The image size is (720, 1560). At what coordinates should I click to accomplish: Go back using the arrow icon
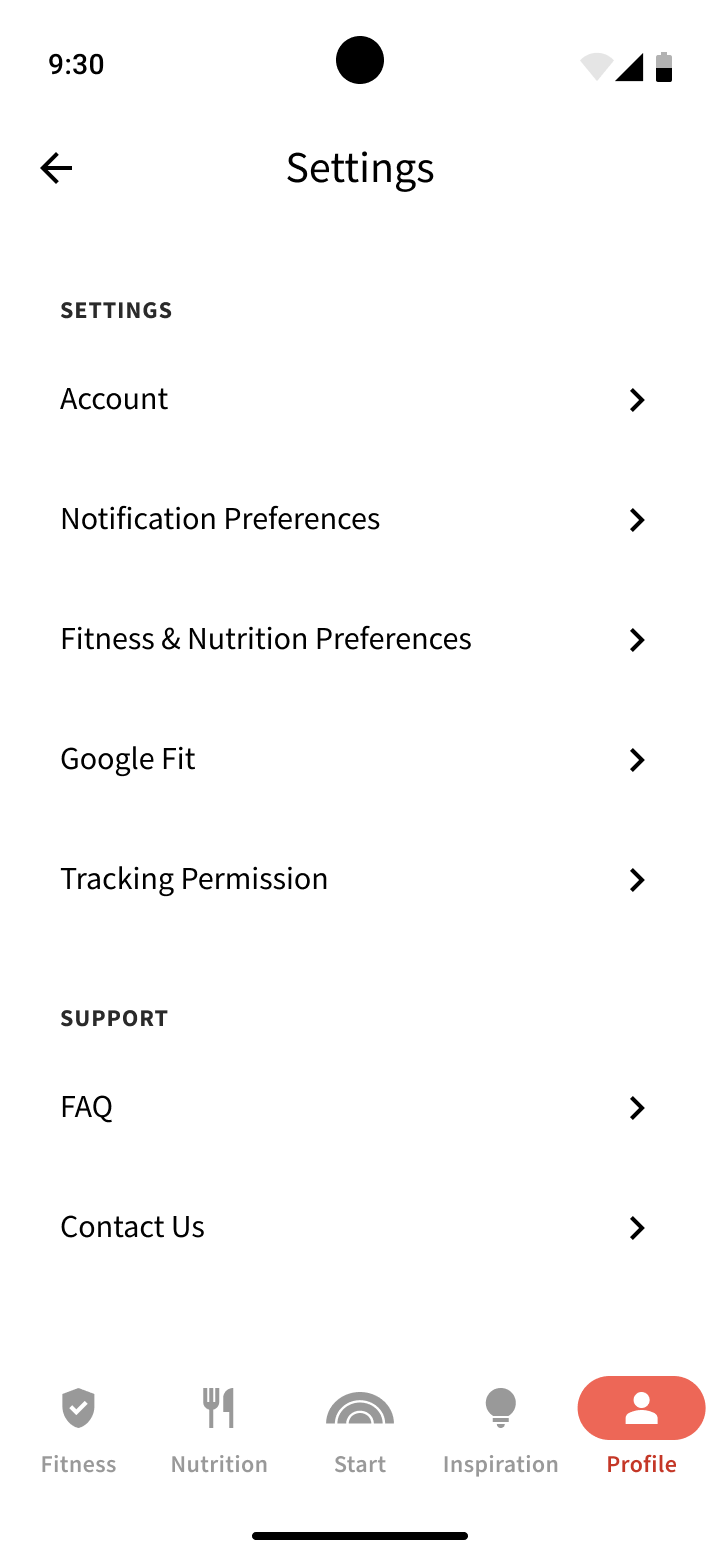[56, 168]
